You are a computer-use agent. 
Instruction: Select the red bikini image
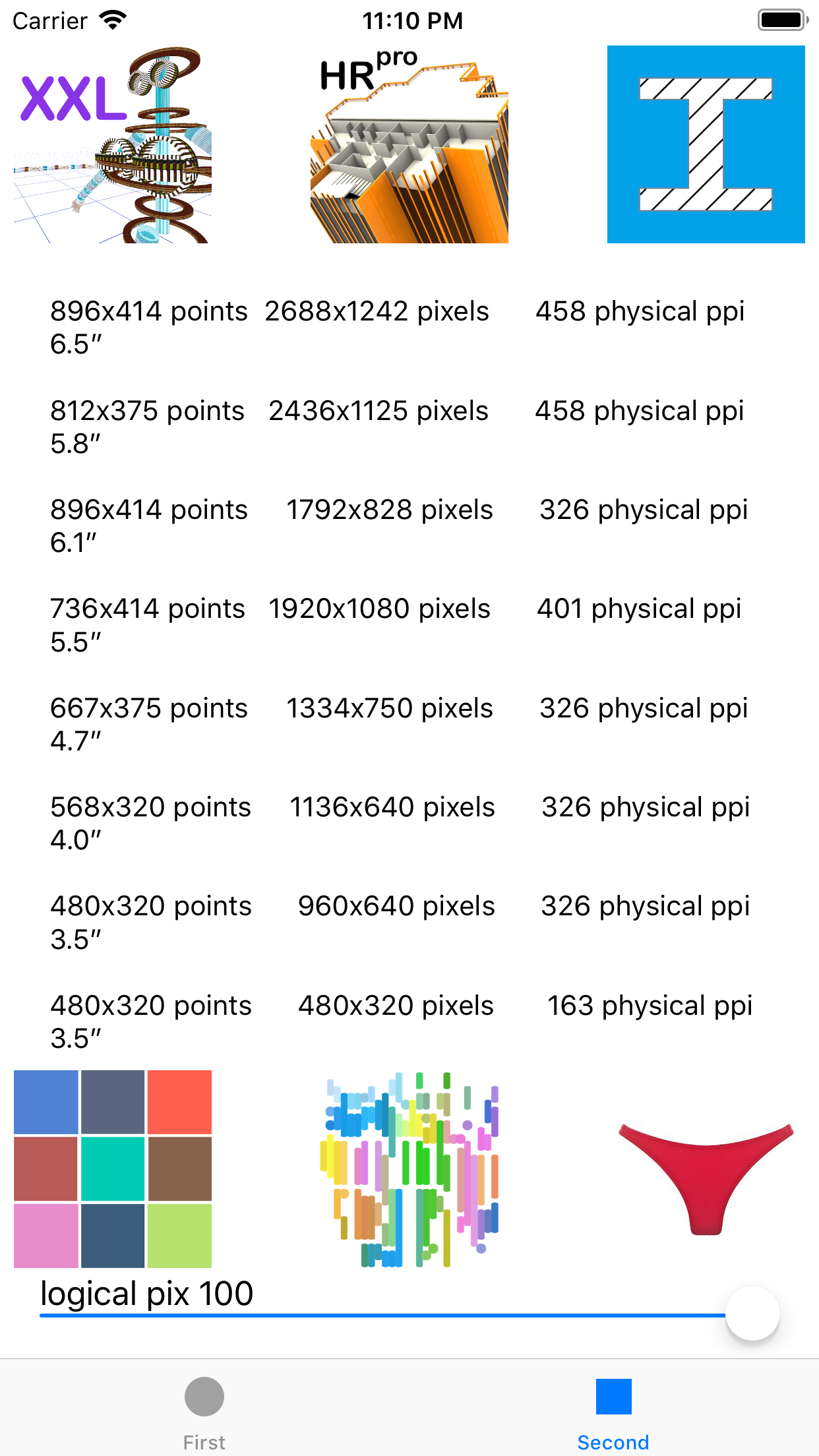(x=704, y=1180)
